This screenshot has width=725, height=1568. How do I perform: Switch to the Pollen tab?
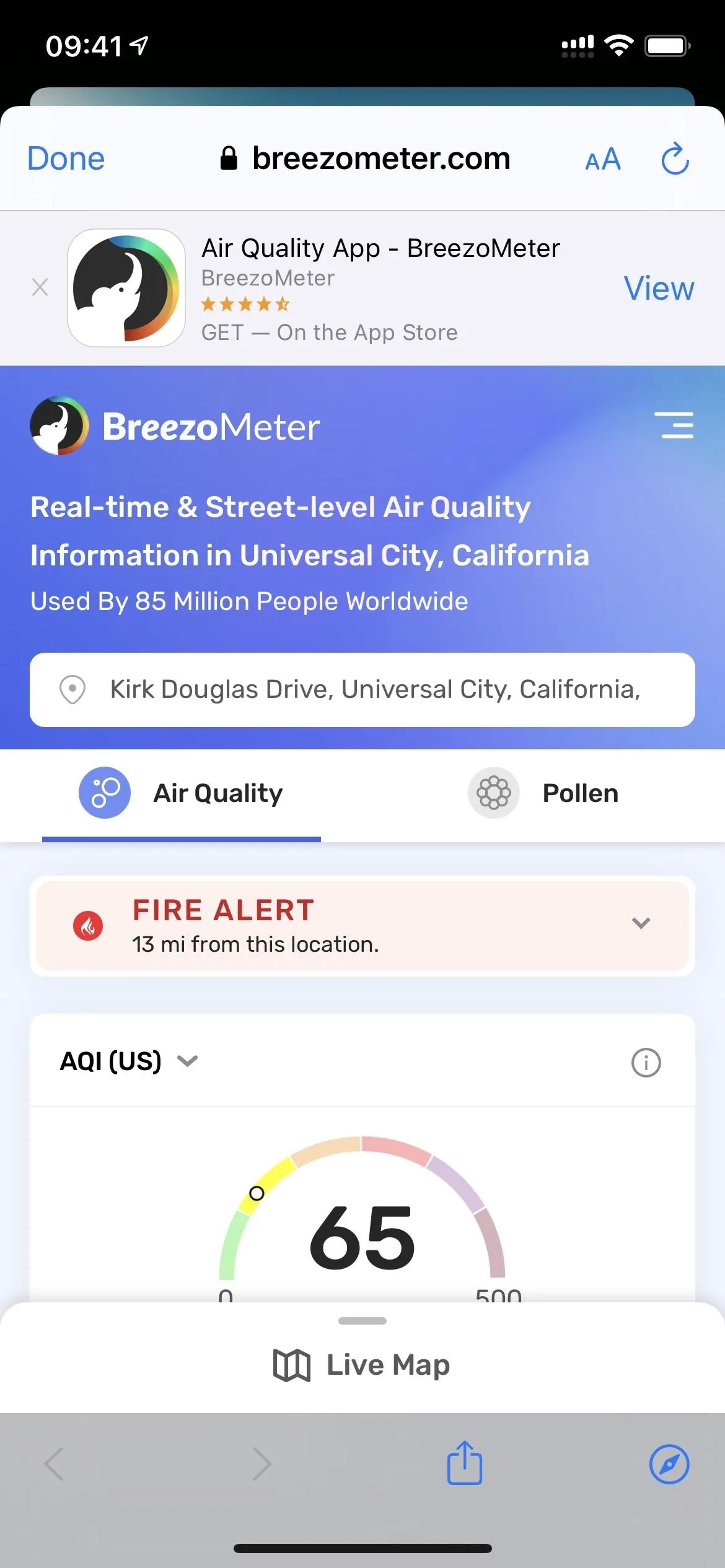pos(543,793)
